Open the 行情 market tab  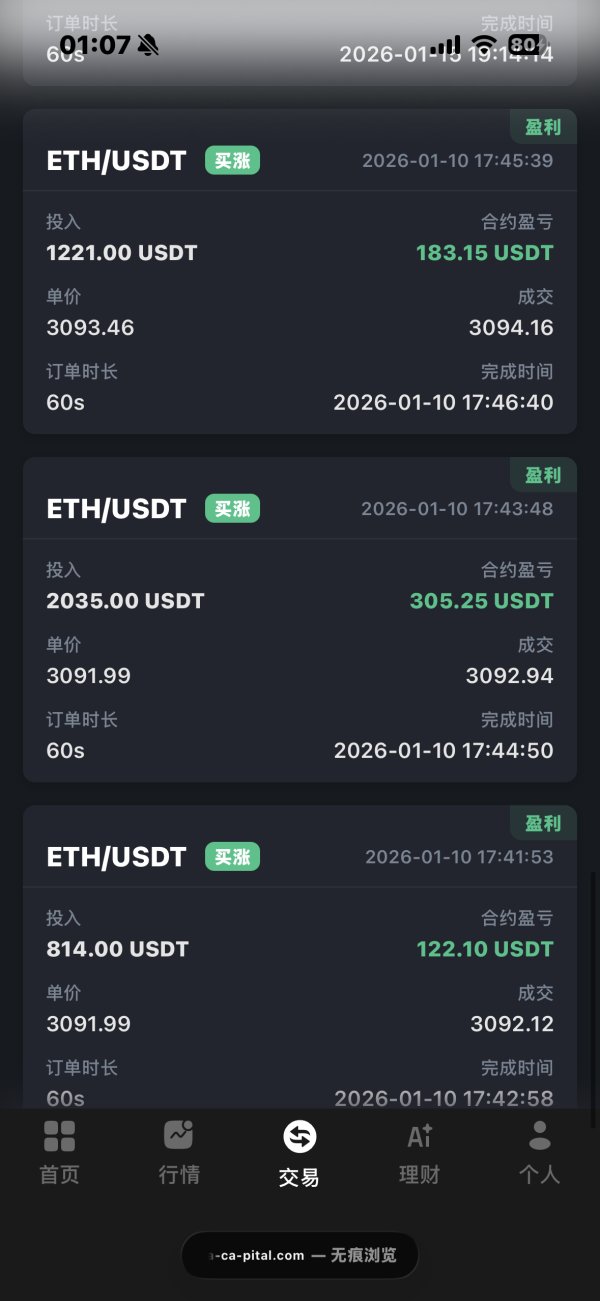click(179, 1153)
